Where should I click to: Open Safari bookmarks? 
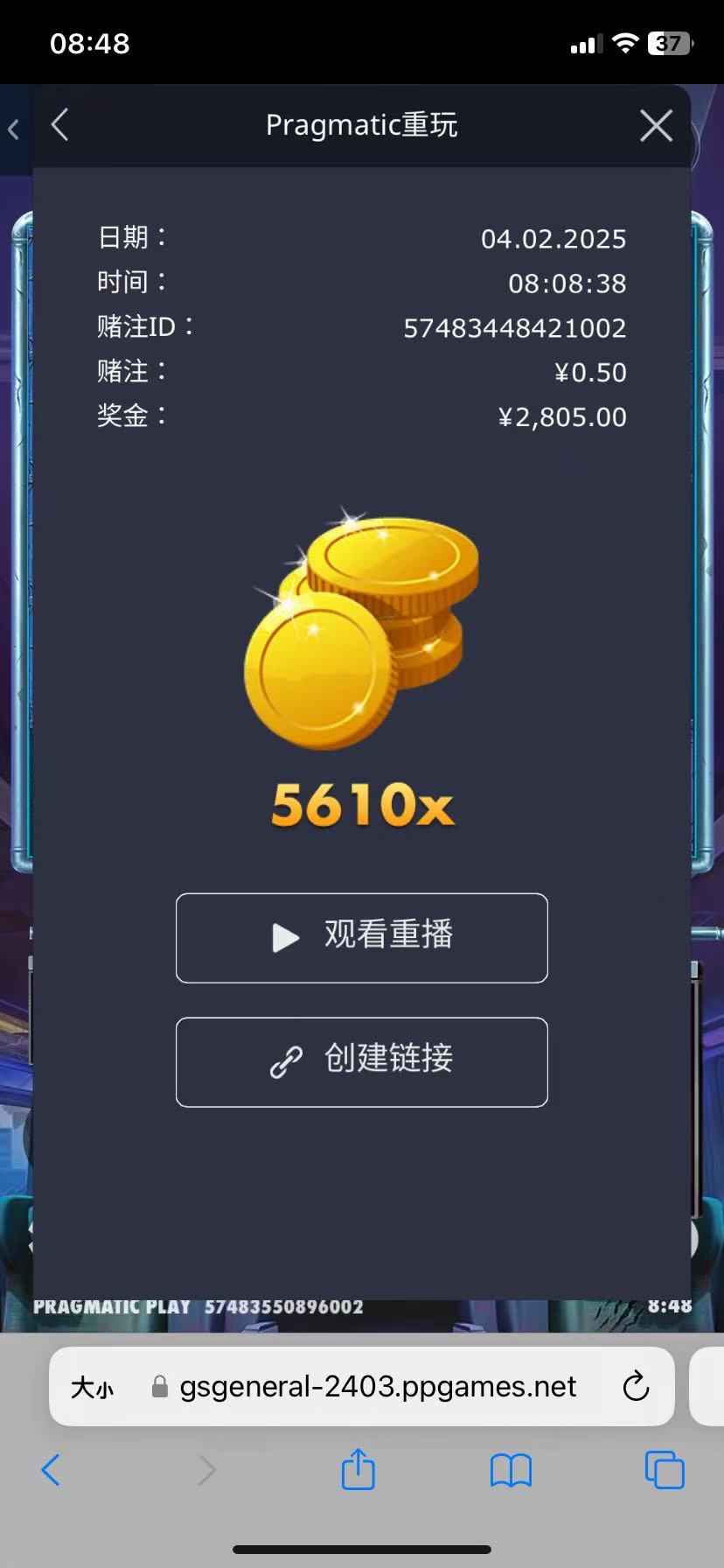click(511, 1470)
